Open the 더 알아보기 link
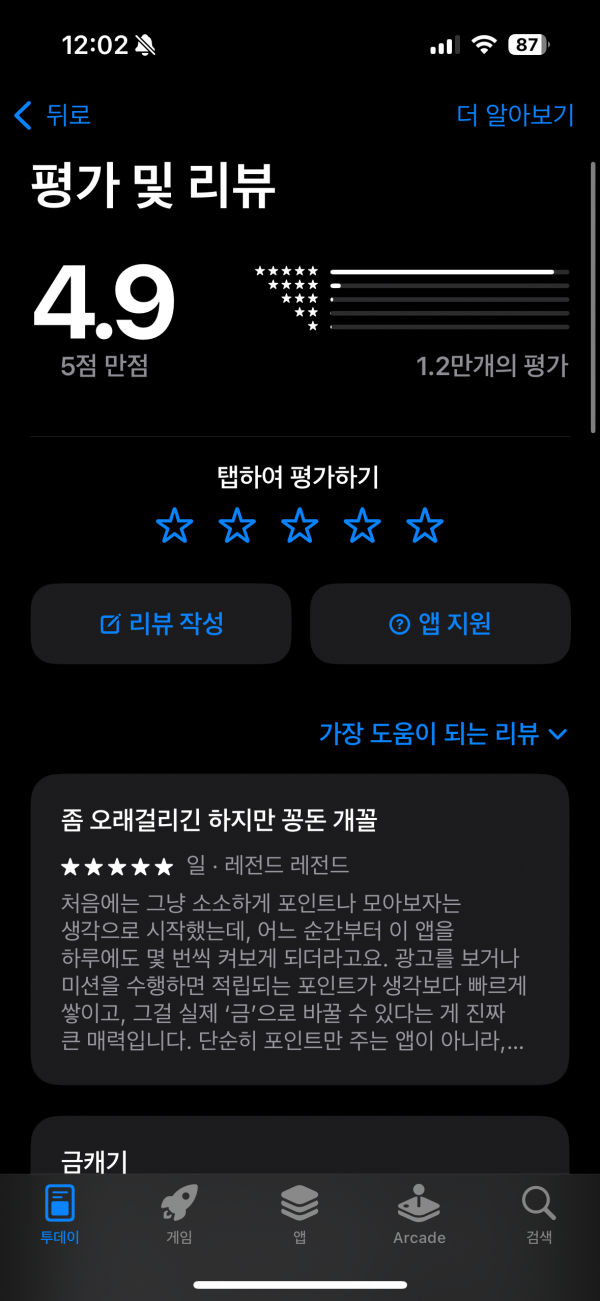This screenshot has width=600, height=1301. [x=515, y=115]
